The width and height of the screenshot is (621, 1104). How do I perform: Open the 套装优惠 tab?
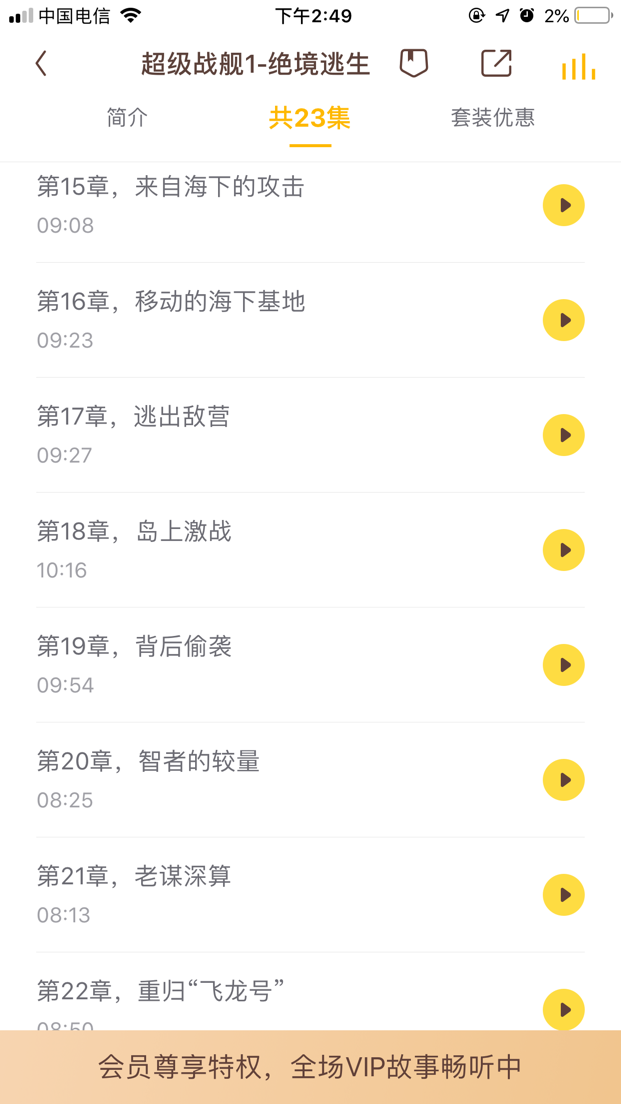click(x=493, y=118)
